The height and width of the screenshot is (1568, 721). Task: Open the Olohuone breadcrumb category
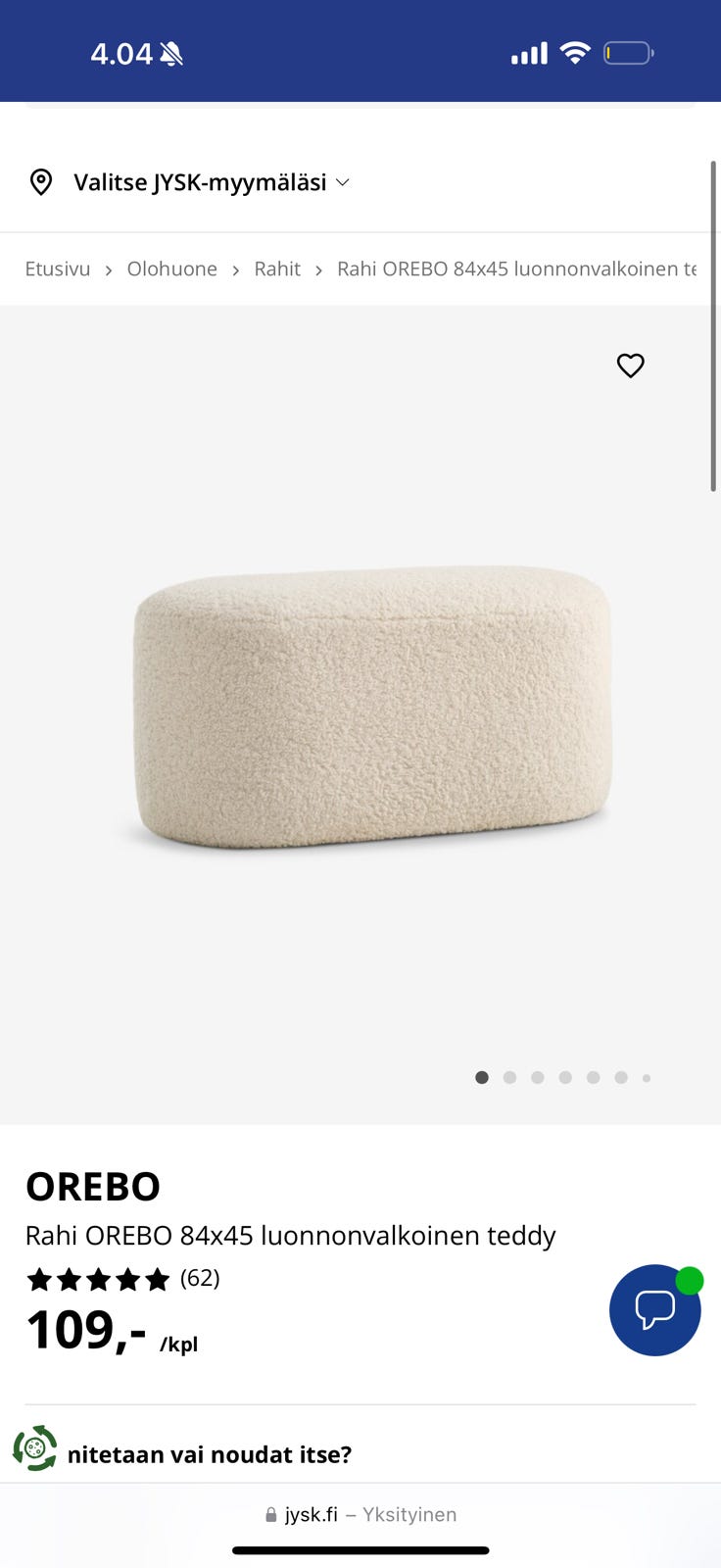172,269
